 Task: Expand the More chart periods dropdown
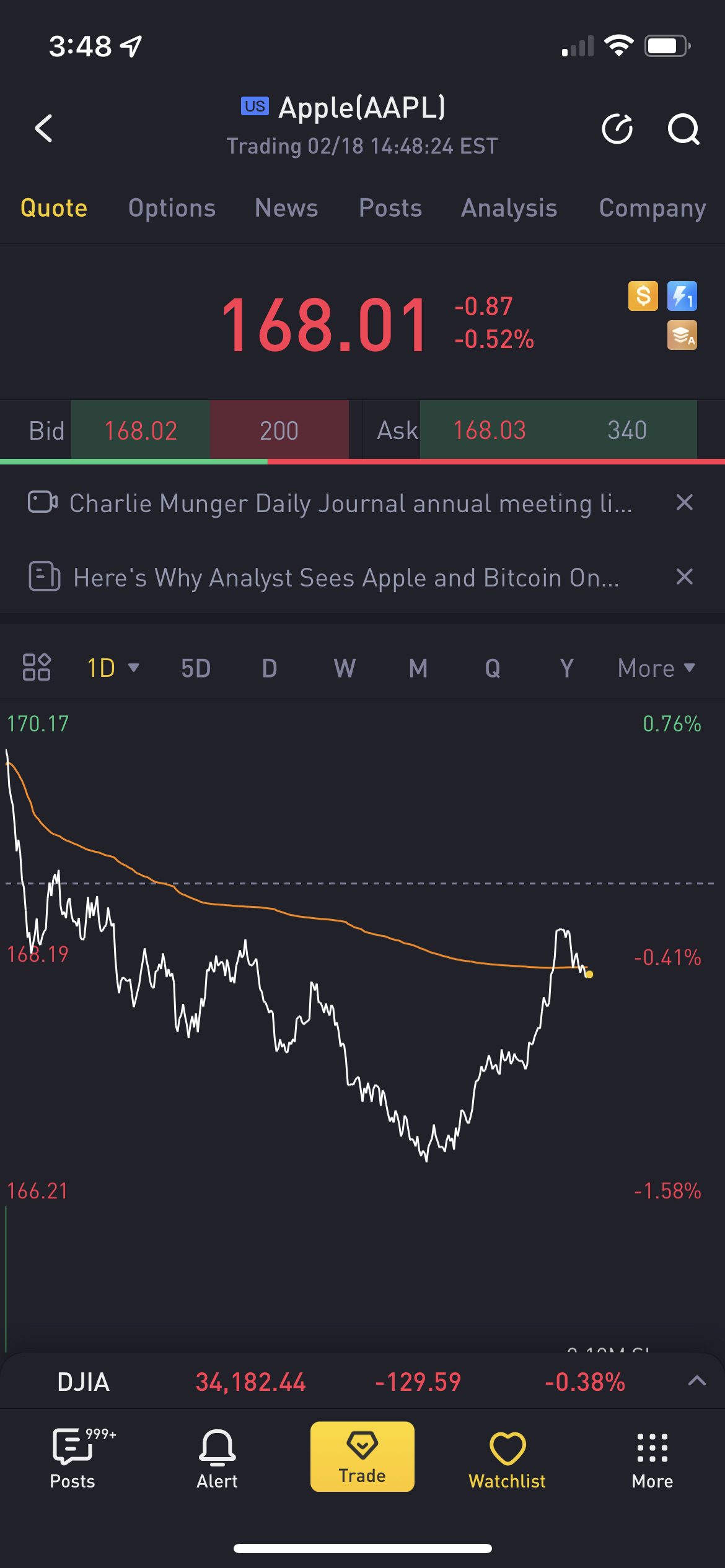point(656,668)
